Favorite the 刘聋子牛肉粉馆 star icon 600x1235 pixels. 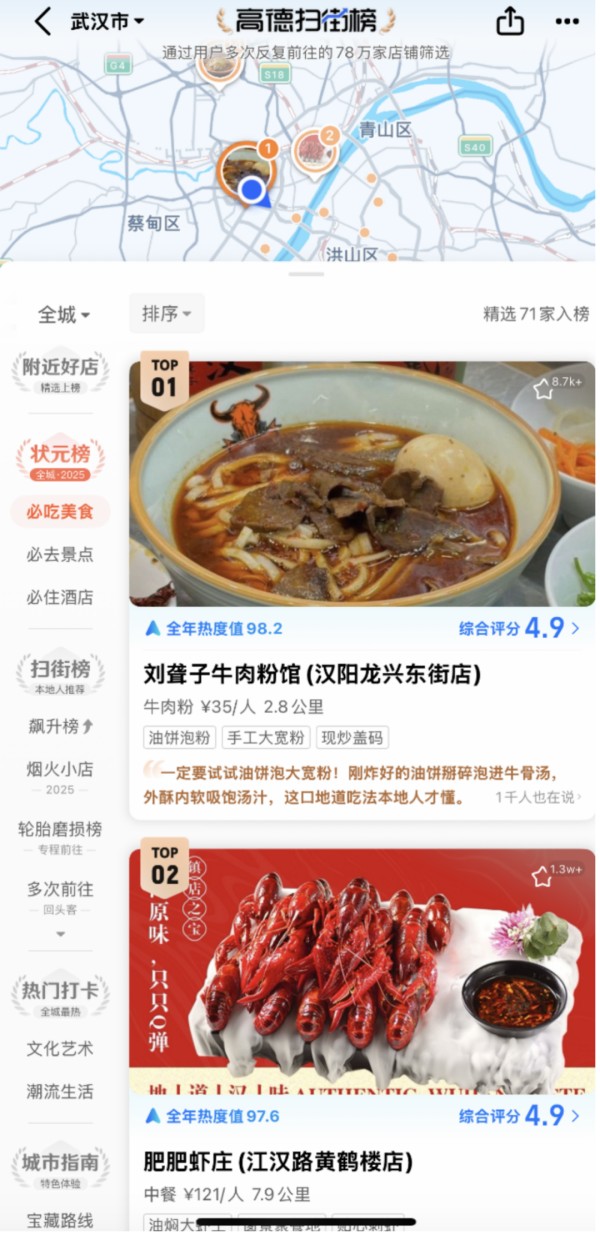coord(543,389)
